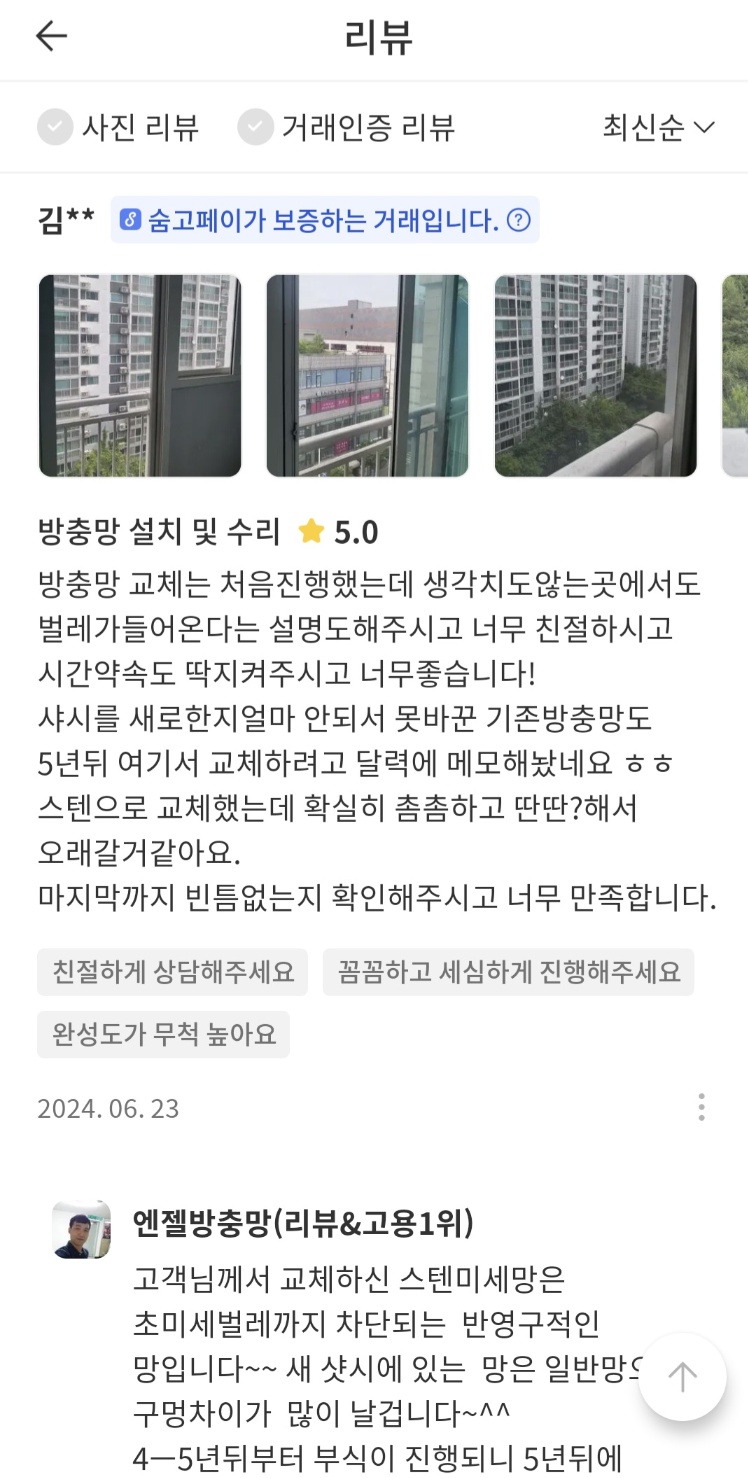Jump to top with the arrow button
Screen dimensions: 748x1478
683,1377
